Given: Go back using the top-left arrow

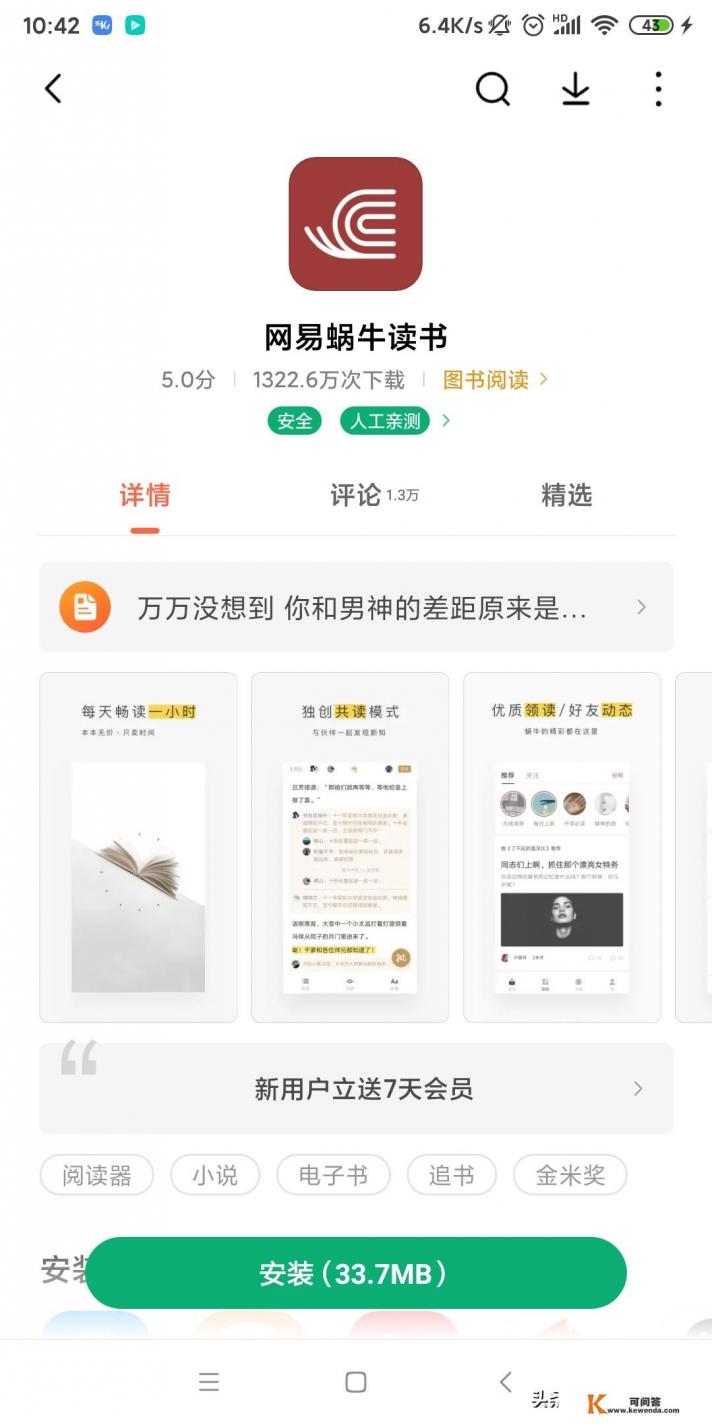Looking at the screenshot, I should coord(54,89).
